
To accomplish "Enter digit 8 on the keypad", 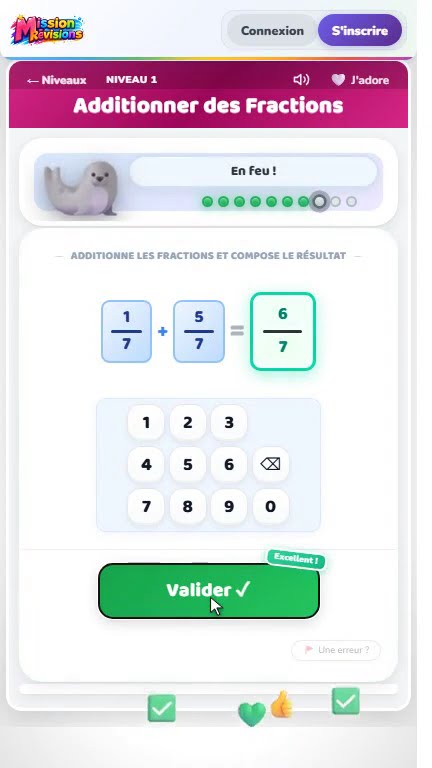I will (188, 506).
